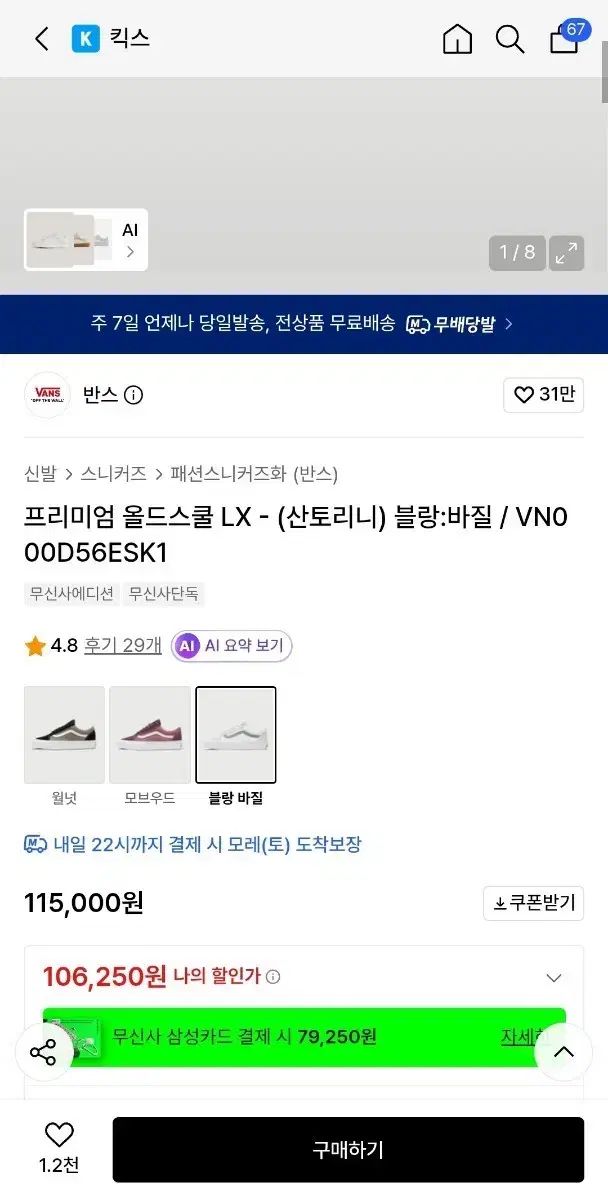Open the 스니커즈 breadcrumb category
Screen dimensions: 608x1200
click(x=114, y=474)
